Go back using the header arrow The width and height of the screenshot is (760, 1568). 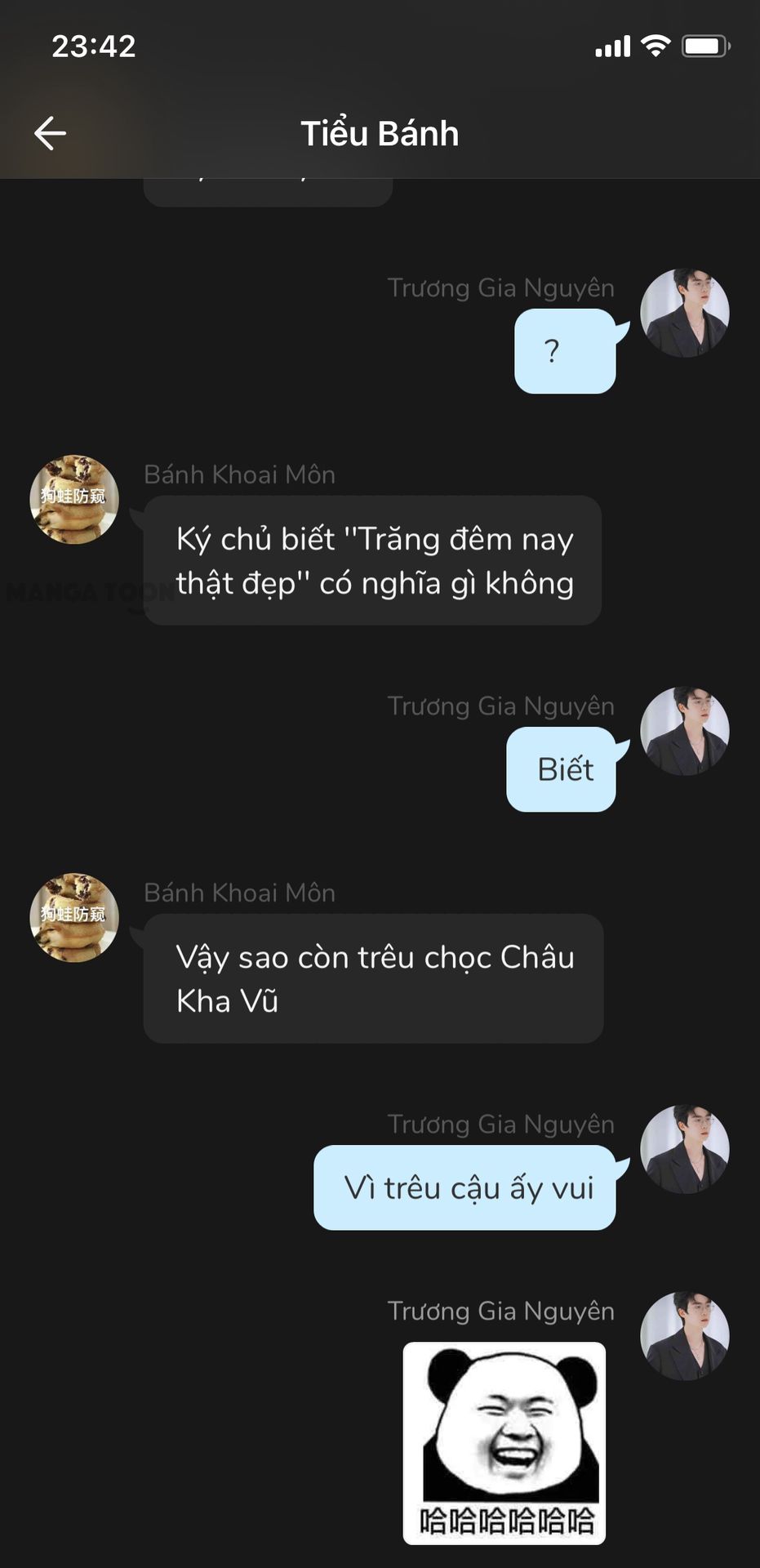pos(50,133)
